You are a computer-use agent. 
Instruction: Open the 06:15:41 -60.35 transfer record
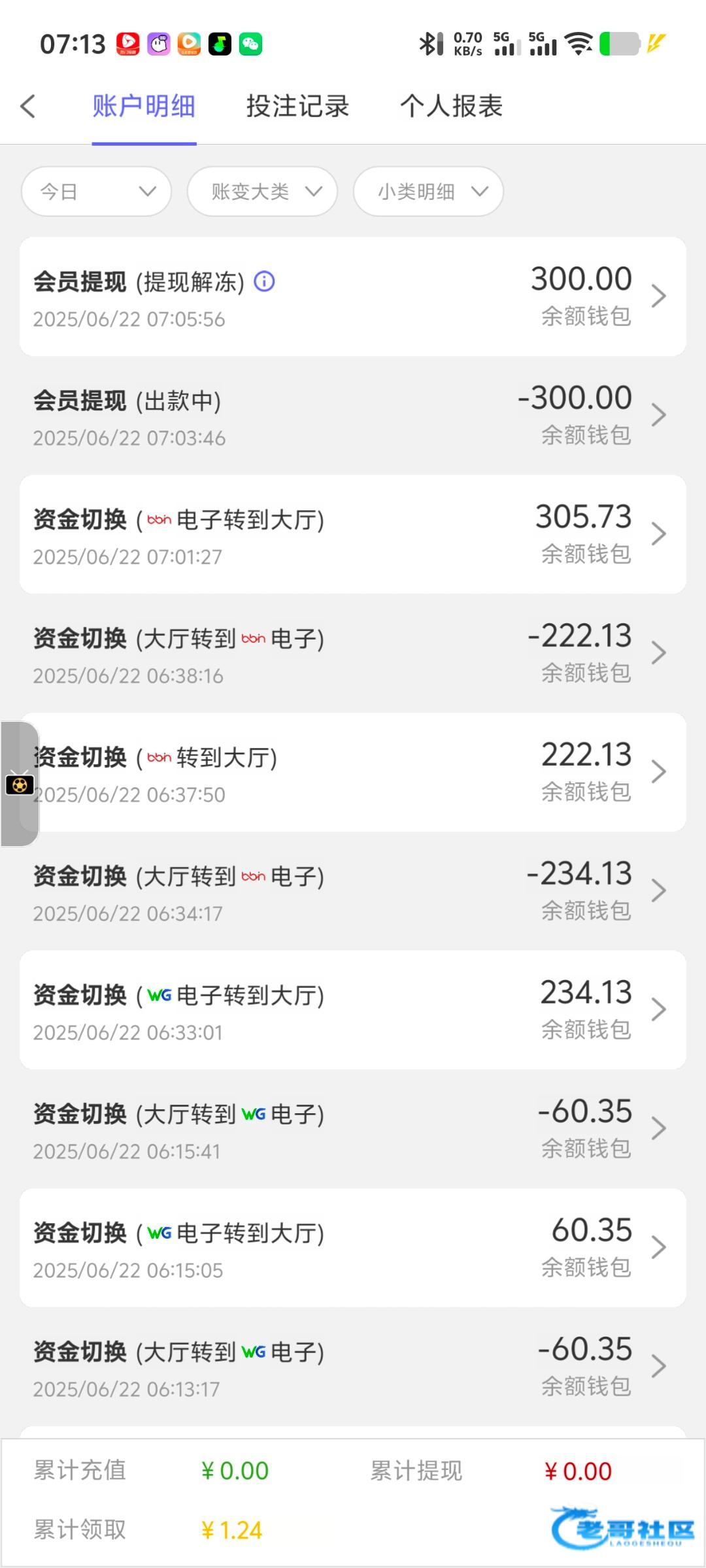coord(353,1129)
